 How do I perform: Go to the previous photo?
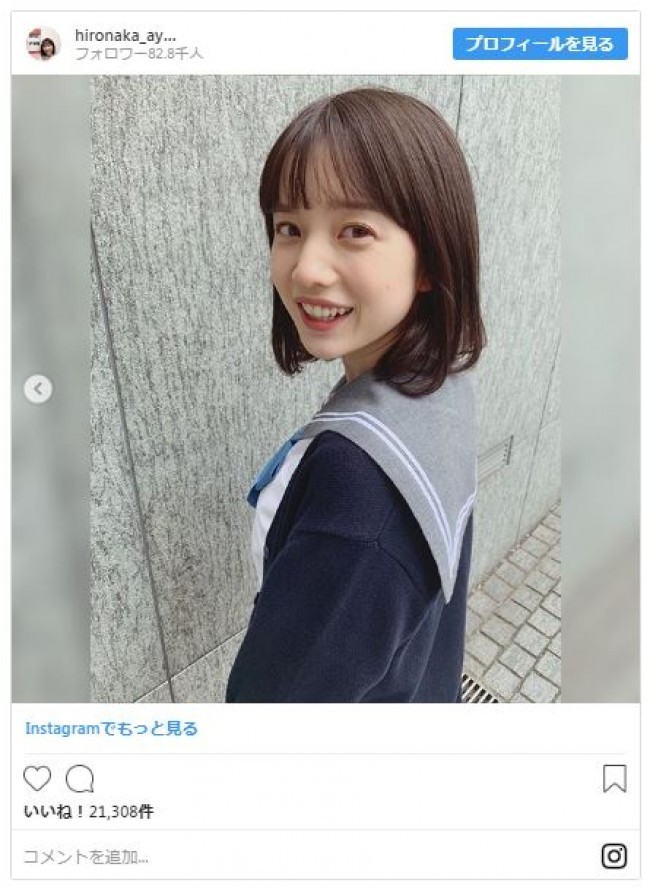(x=37, y=389)
